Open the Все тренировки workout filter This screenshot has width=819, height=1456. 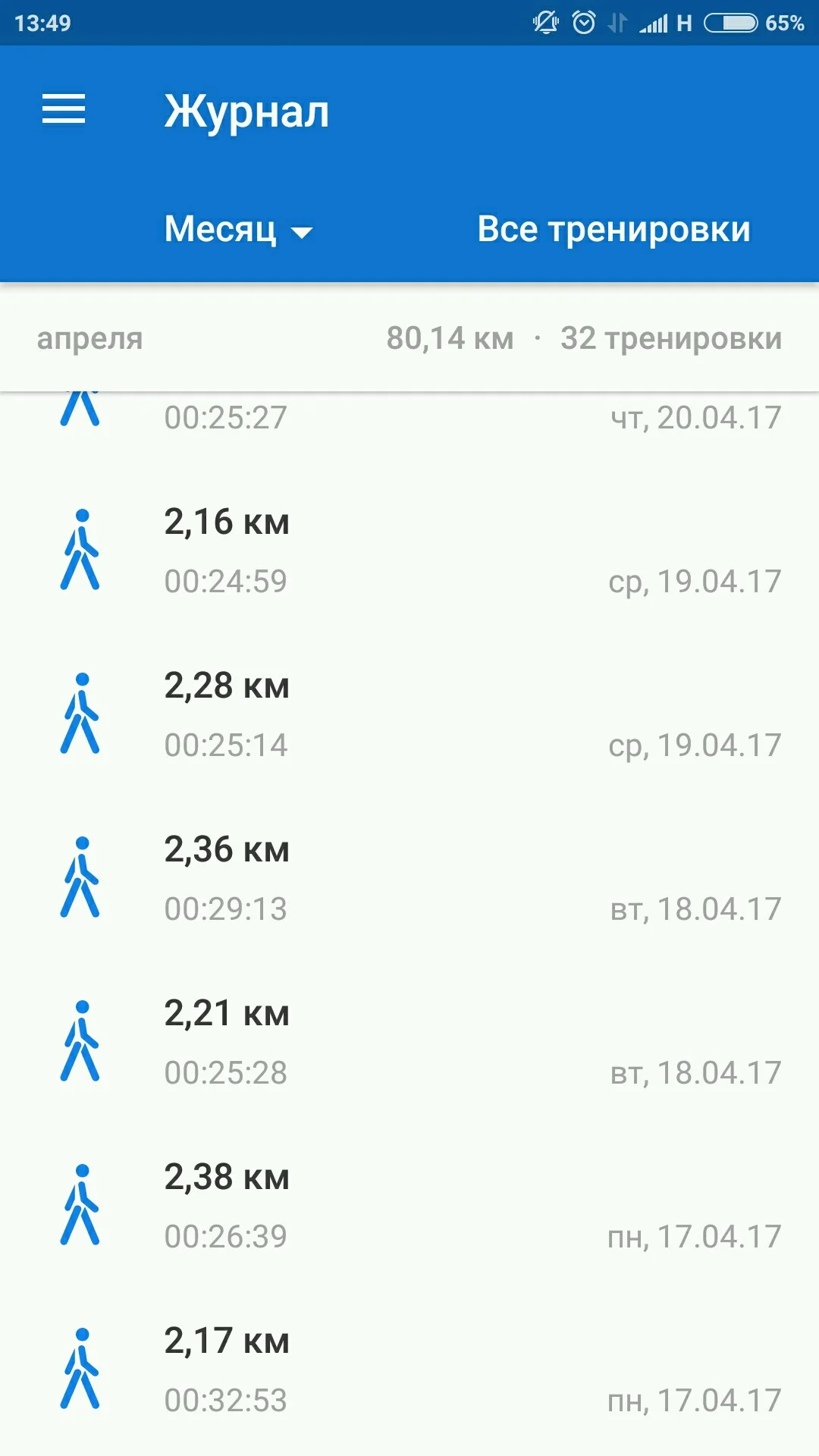click(613, 229)
